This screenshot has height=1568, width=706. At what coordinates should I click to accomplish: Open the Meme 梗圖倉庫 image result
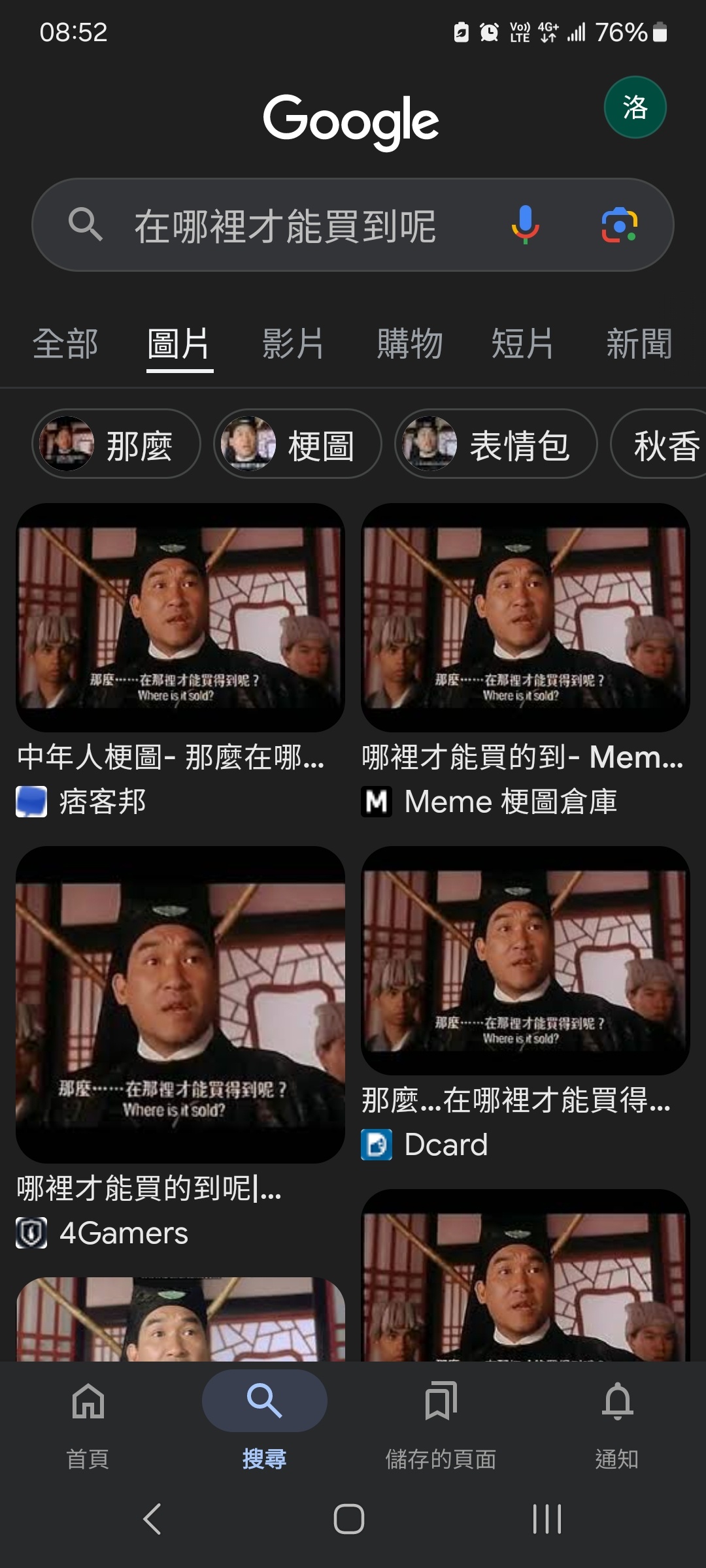pos(525,617)
